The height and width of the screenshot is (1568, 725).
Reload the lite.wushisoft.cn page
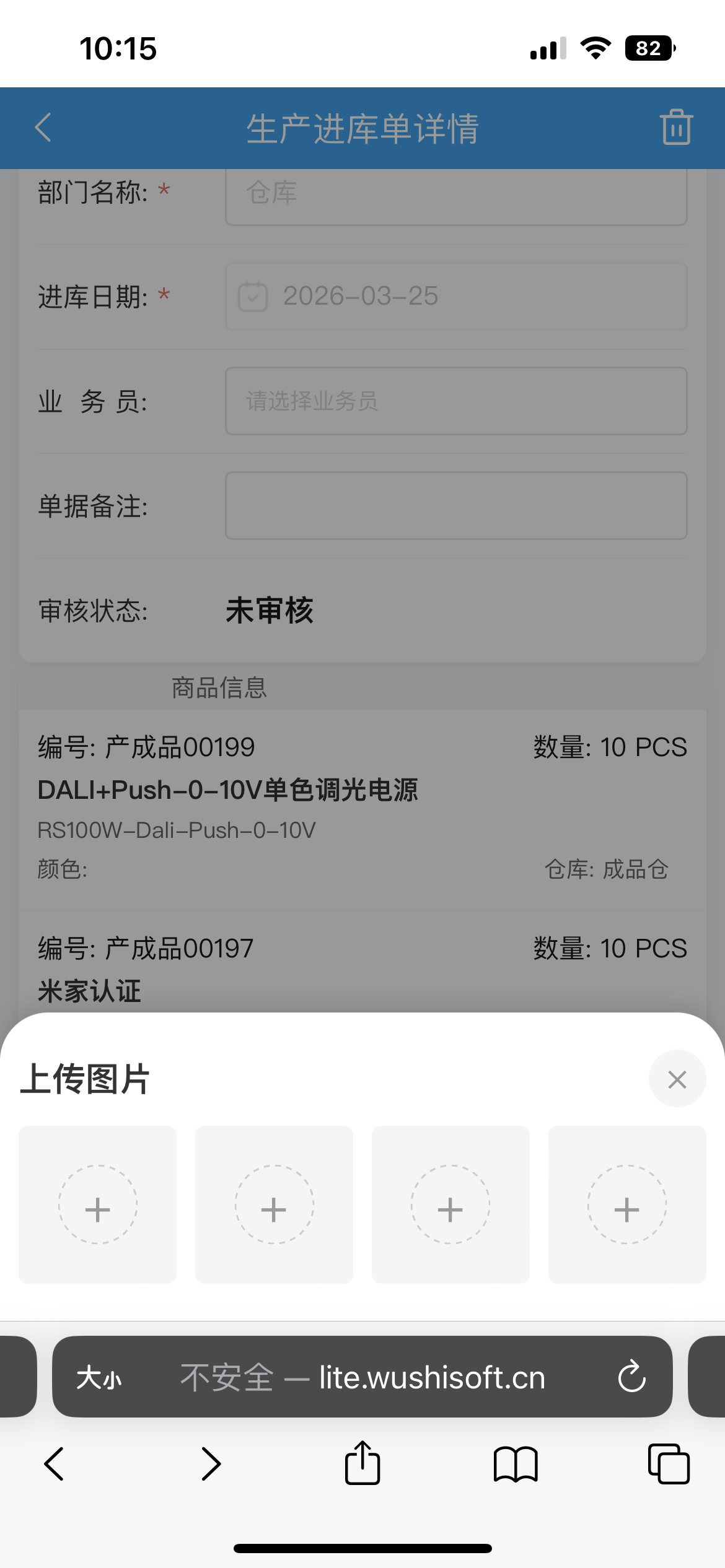pos(631,1377)
